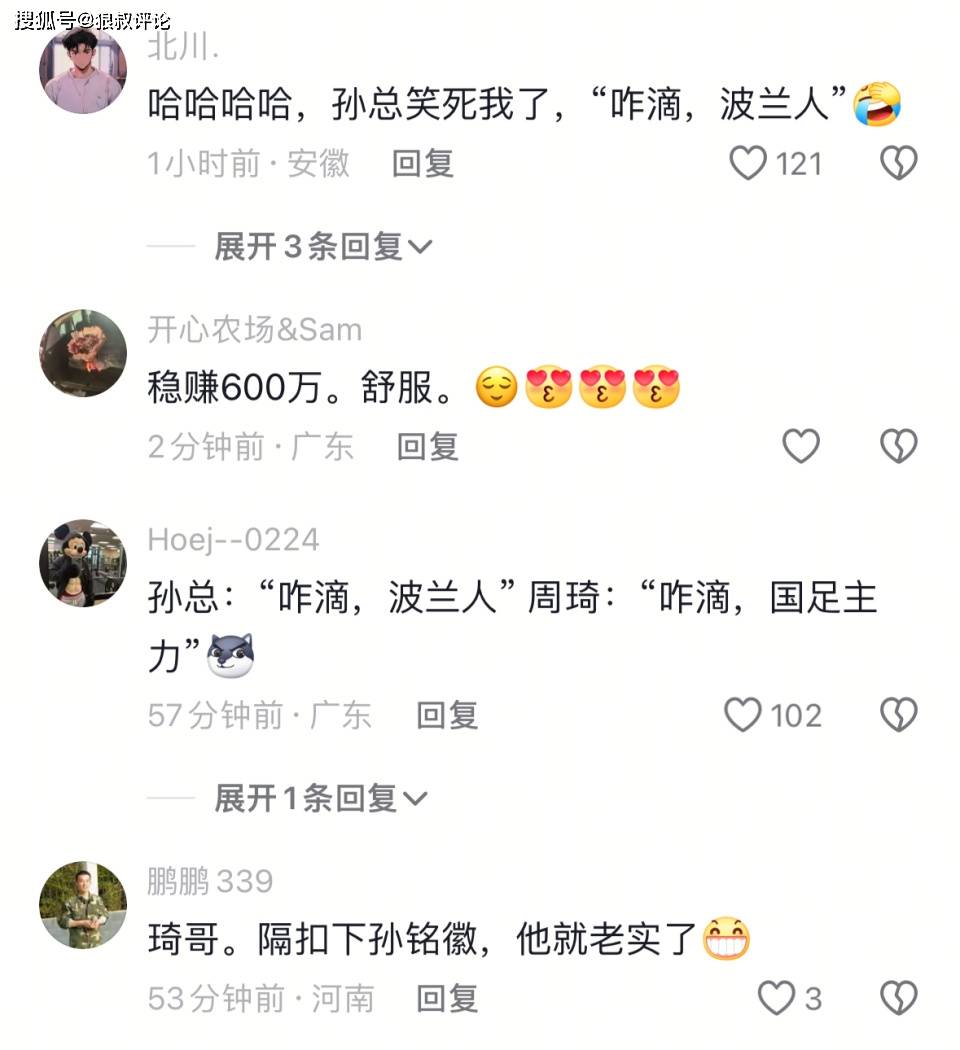Dislike 鹏鹏339's comment
The height and width of the screenshot is (1050, 960).
[898, 998]
